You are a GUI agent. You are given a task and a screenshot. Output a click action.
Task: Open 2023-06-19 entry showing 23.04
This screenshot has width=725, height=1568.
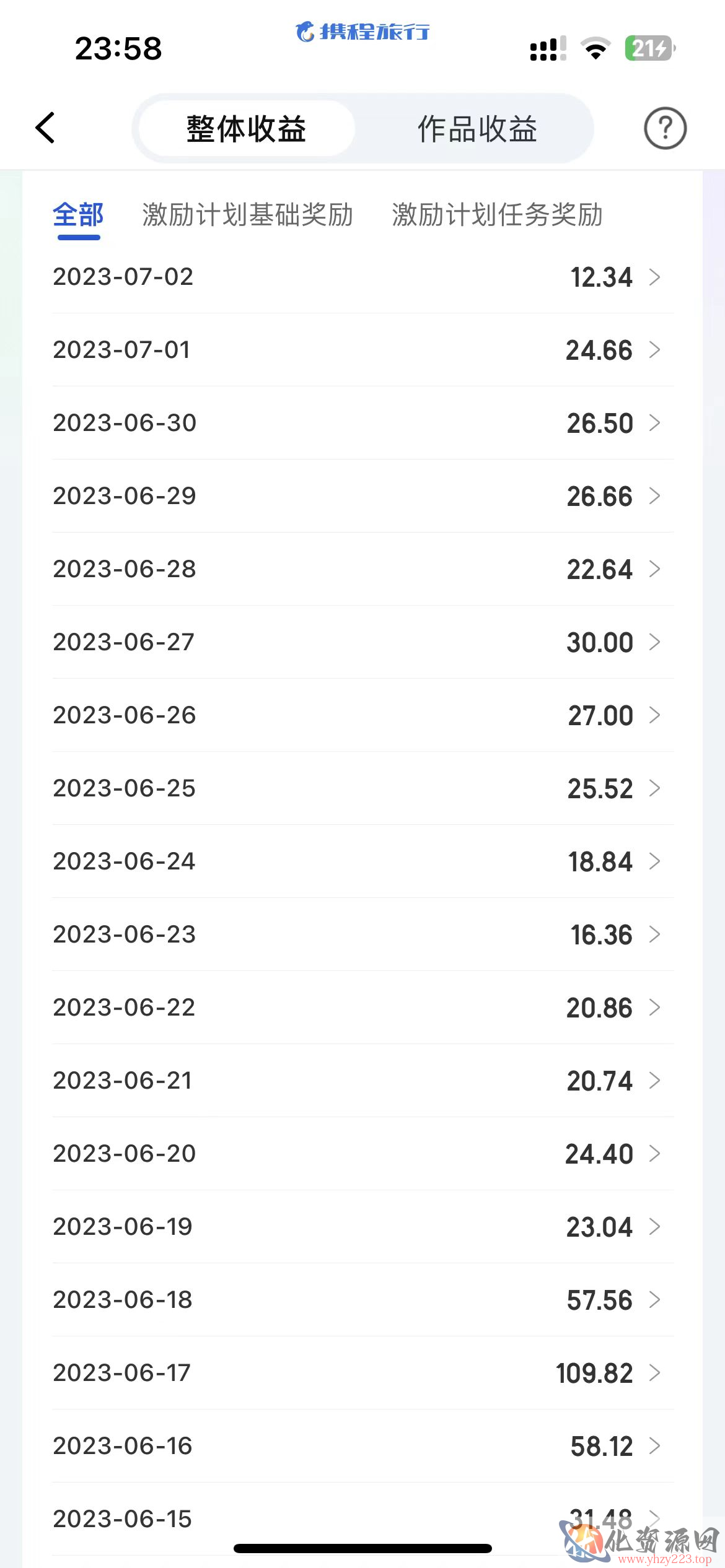pyautogui.click(x=363, y=1227)
